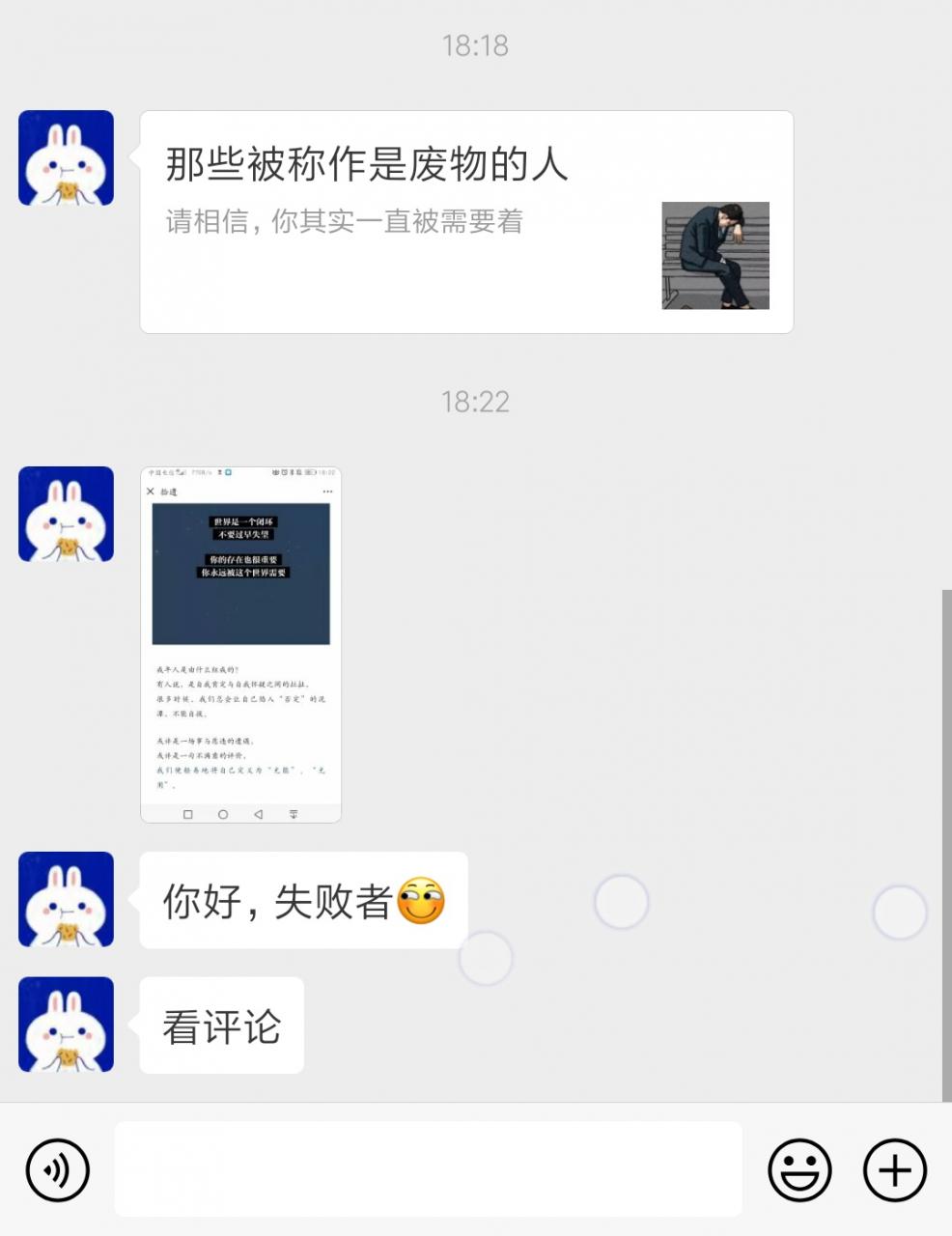The height and width of the screenshot is (1236, 952).
Task: Click the voice input icon
Action: pos(57,1168)
